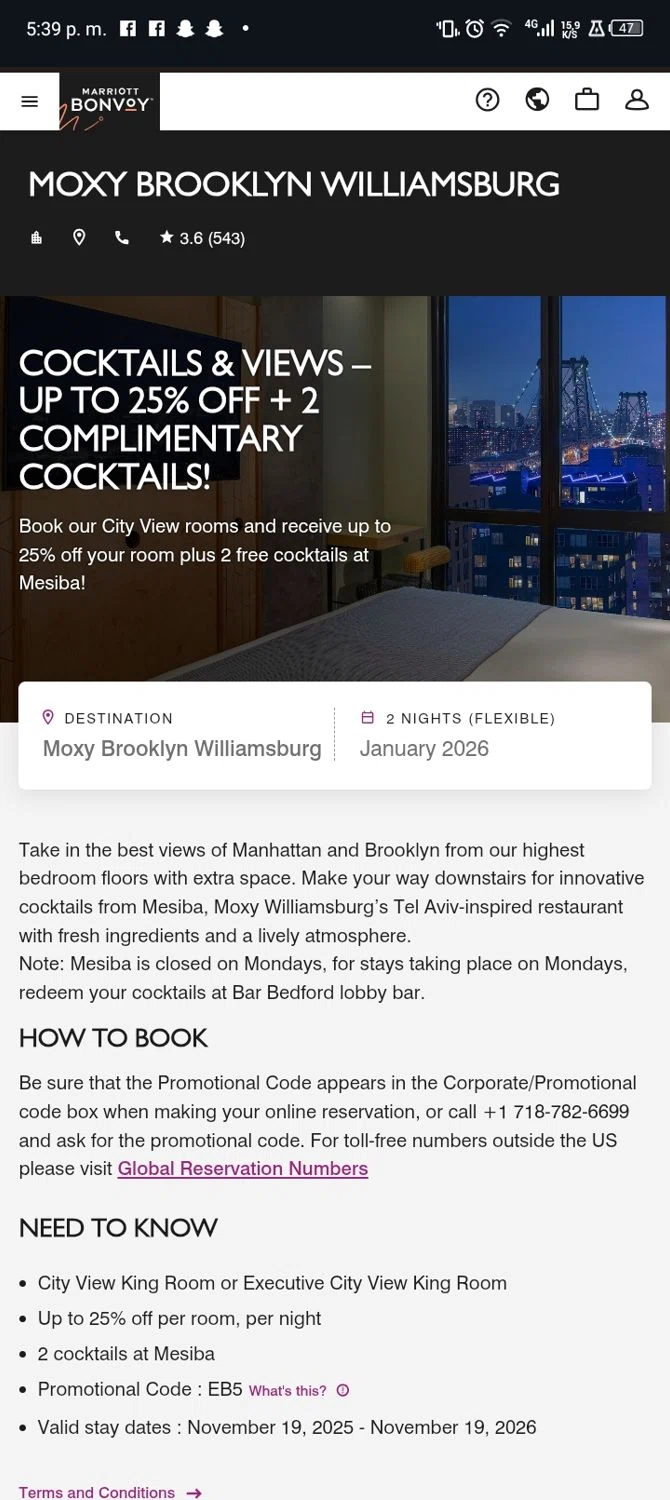The height and width of the screenshot is (1500, 670).
Task: Tap the Marriott Bonvoy home logo
Action: pyautogui.click(x=110, y=102)
